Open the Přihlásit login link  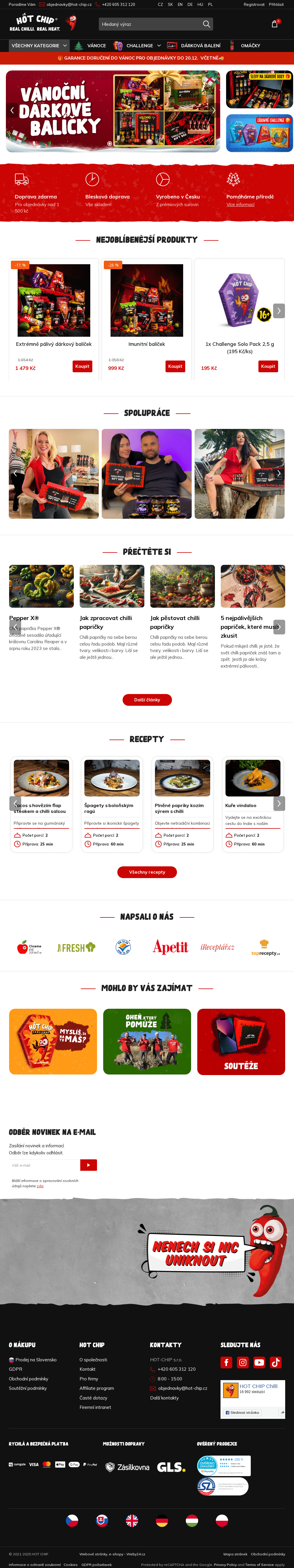coord(276,4)
